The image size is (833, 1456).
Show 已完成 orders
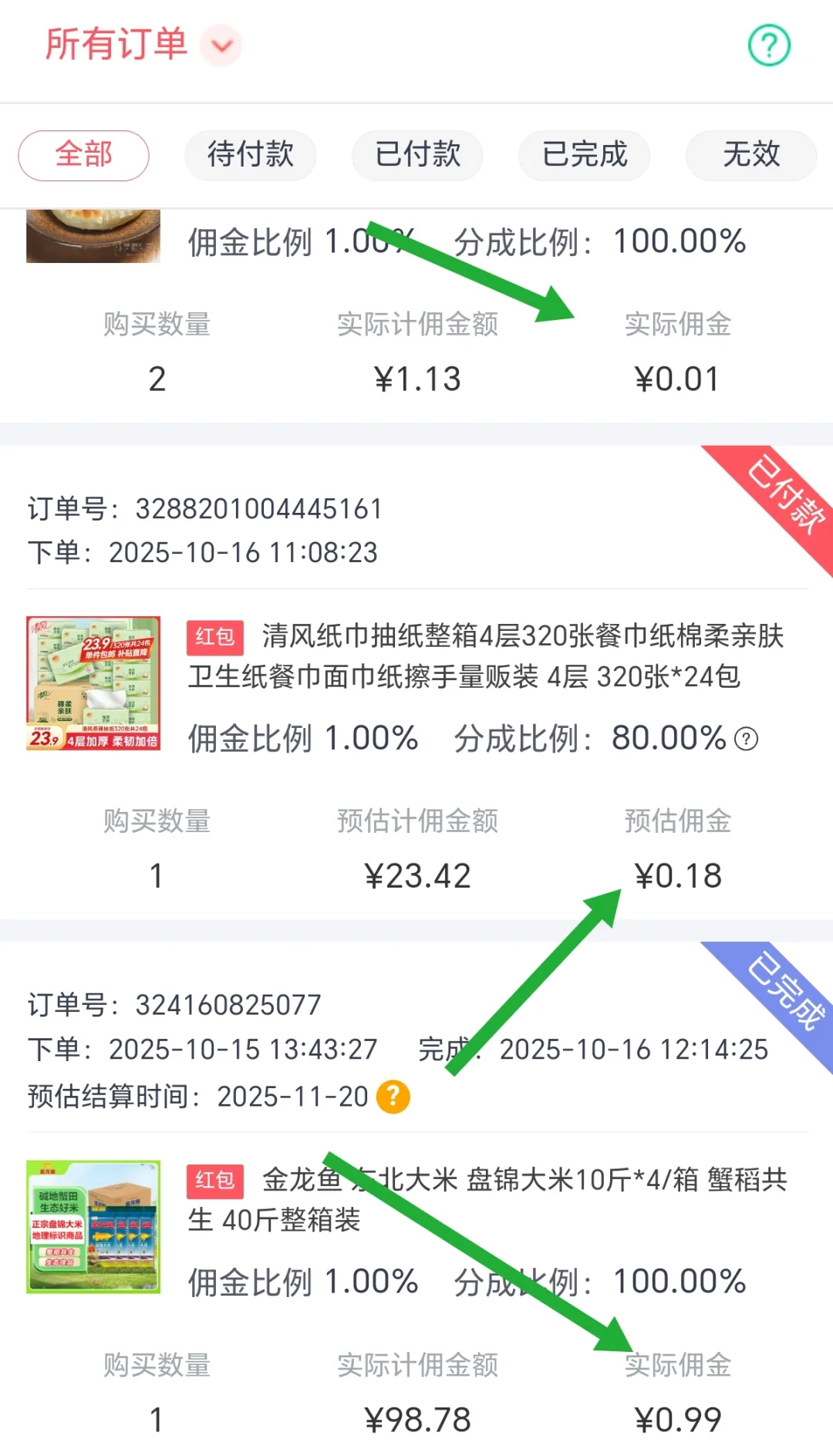(584, 155)
